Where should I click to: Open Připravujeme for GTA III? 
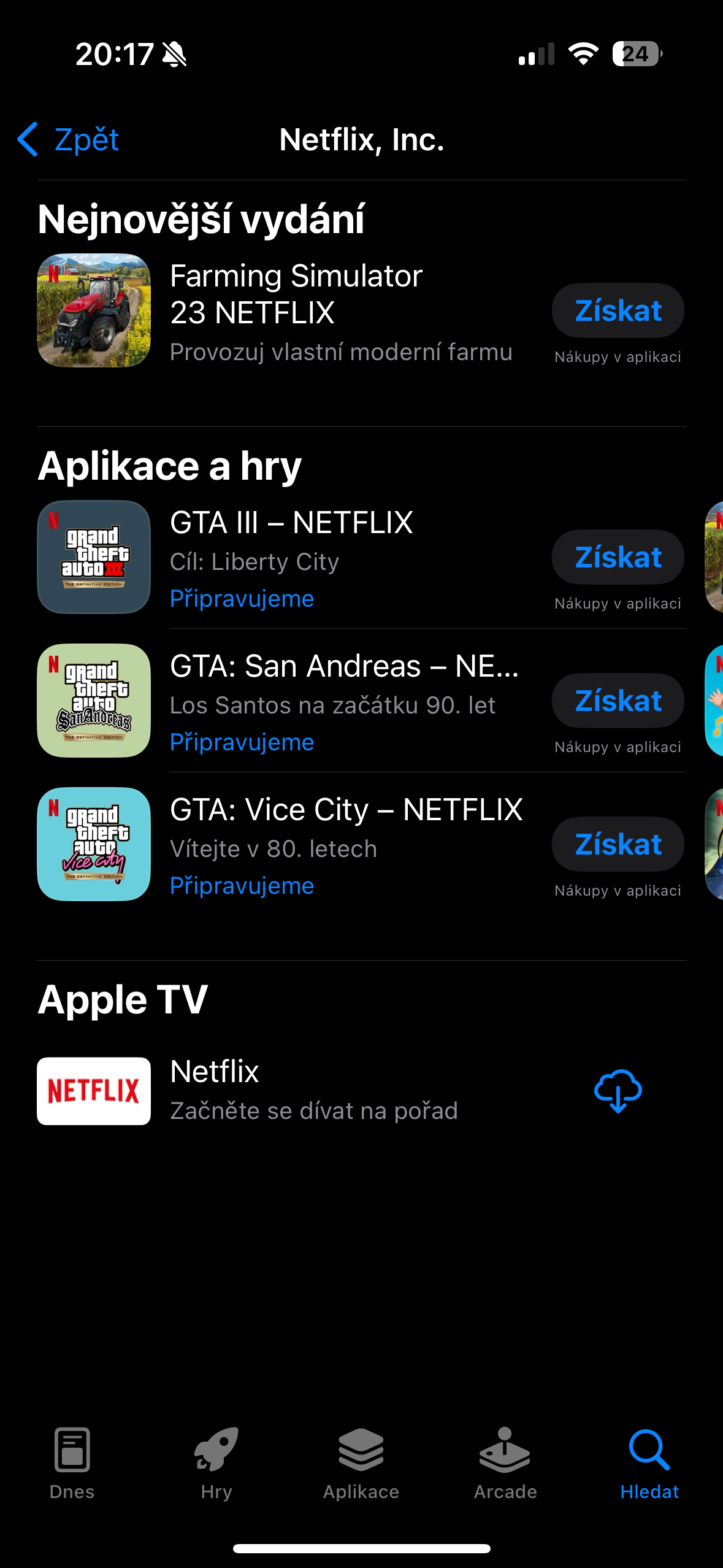tap(242, 599)
